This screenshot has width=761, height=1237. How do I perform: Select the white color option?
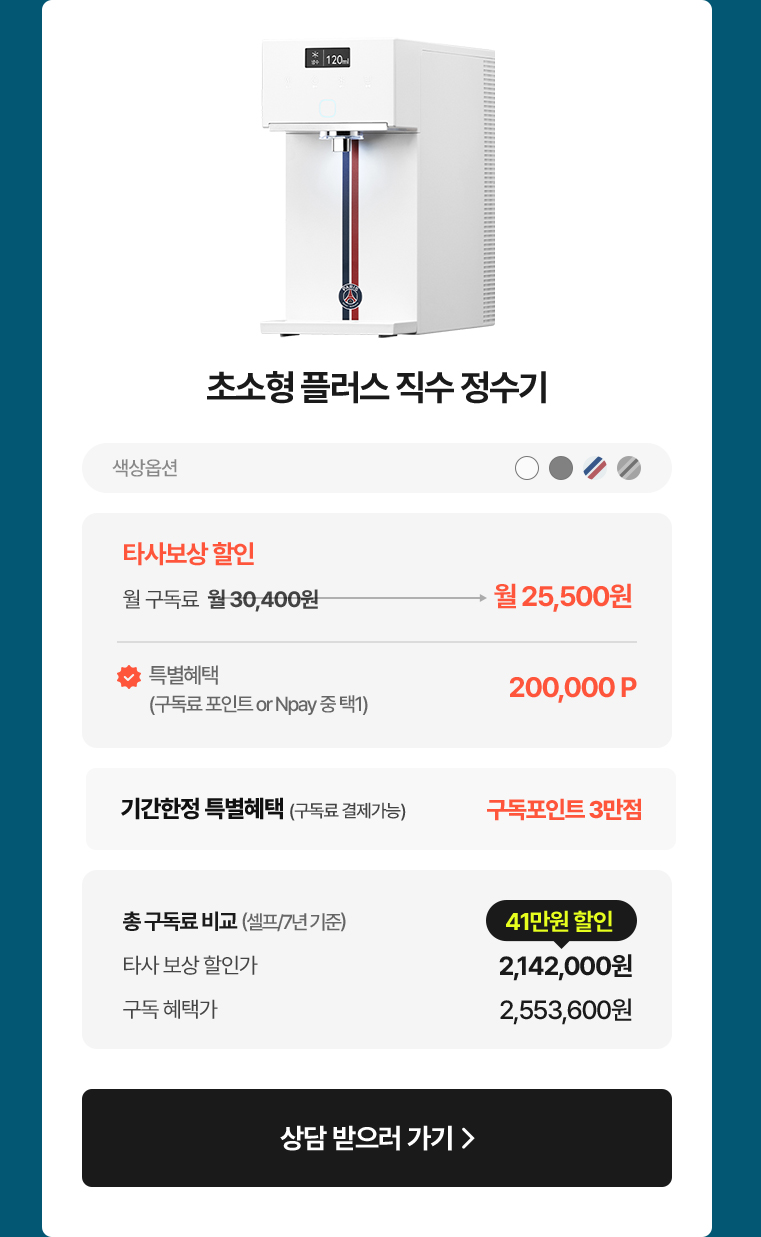(x=527, y=468)
